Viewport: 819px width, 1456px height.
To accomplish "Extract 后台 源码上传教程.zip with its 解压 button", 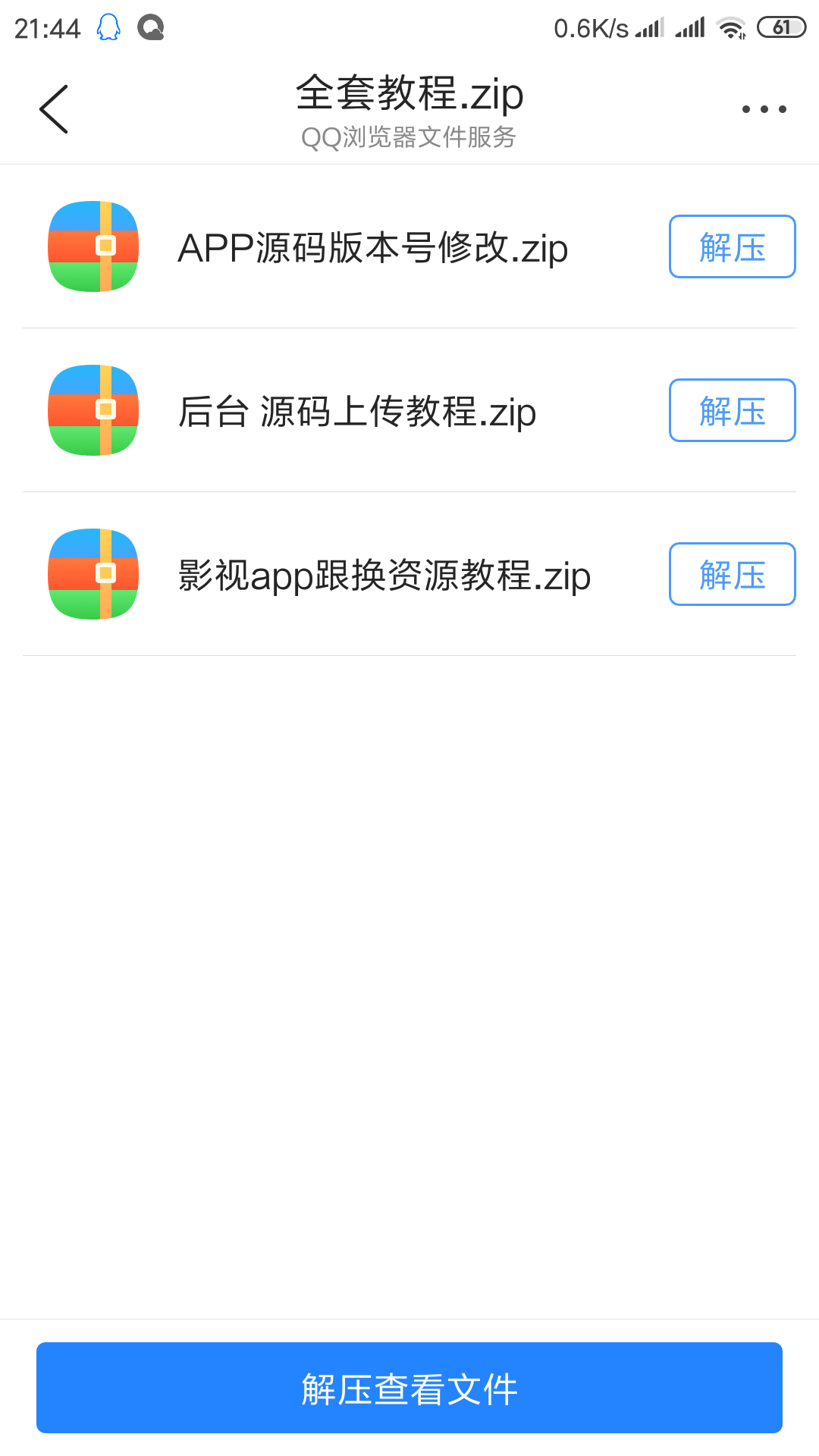I will click(x=731, y=410).
